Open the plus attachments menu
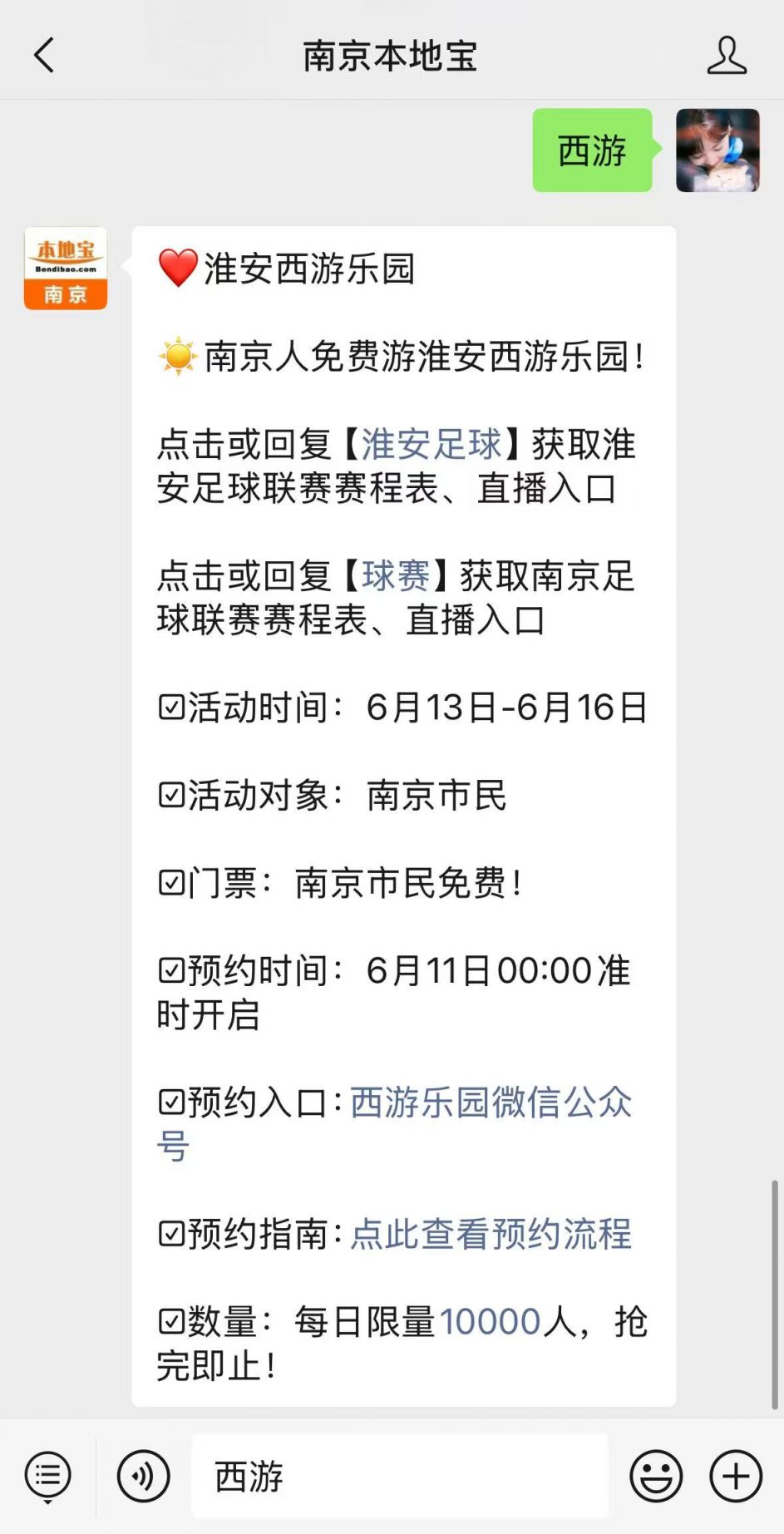The width and height of the screenshot is (784, 1534). point(736,1477)
